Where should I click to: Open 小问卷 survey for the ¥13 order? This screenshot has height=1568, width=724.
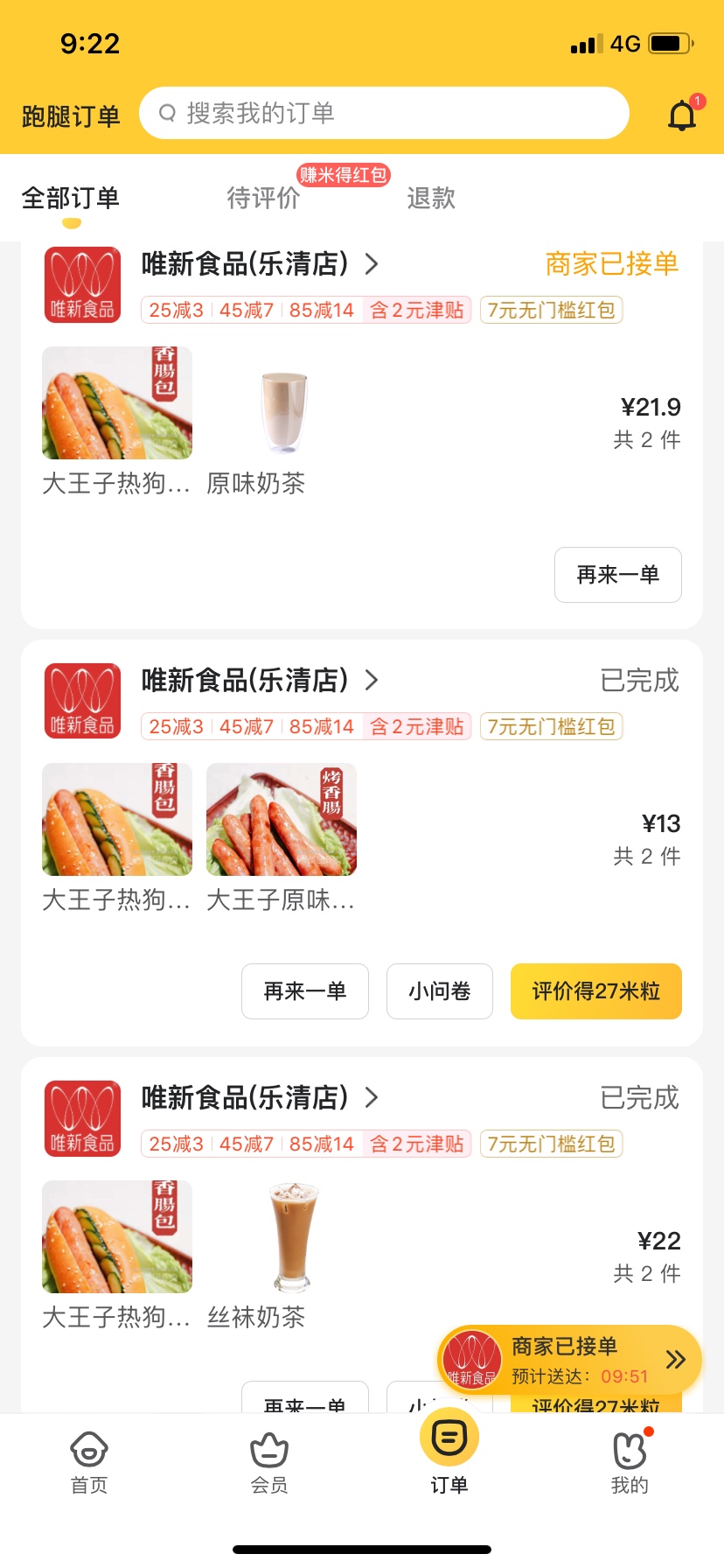(x=439, y=991)
